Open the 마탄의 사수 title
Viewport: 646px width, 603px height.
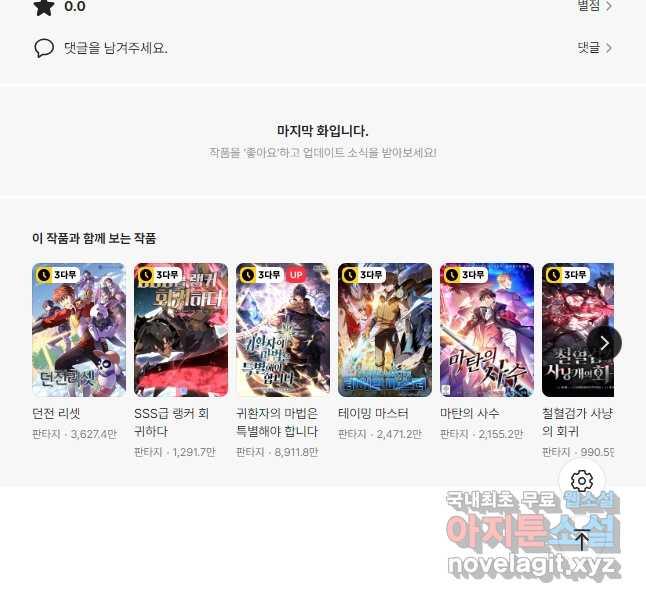487,330
